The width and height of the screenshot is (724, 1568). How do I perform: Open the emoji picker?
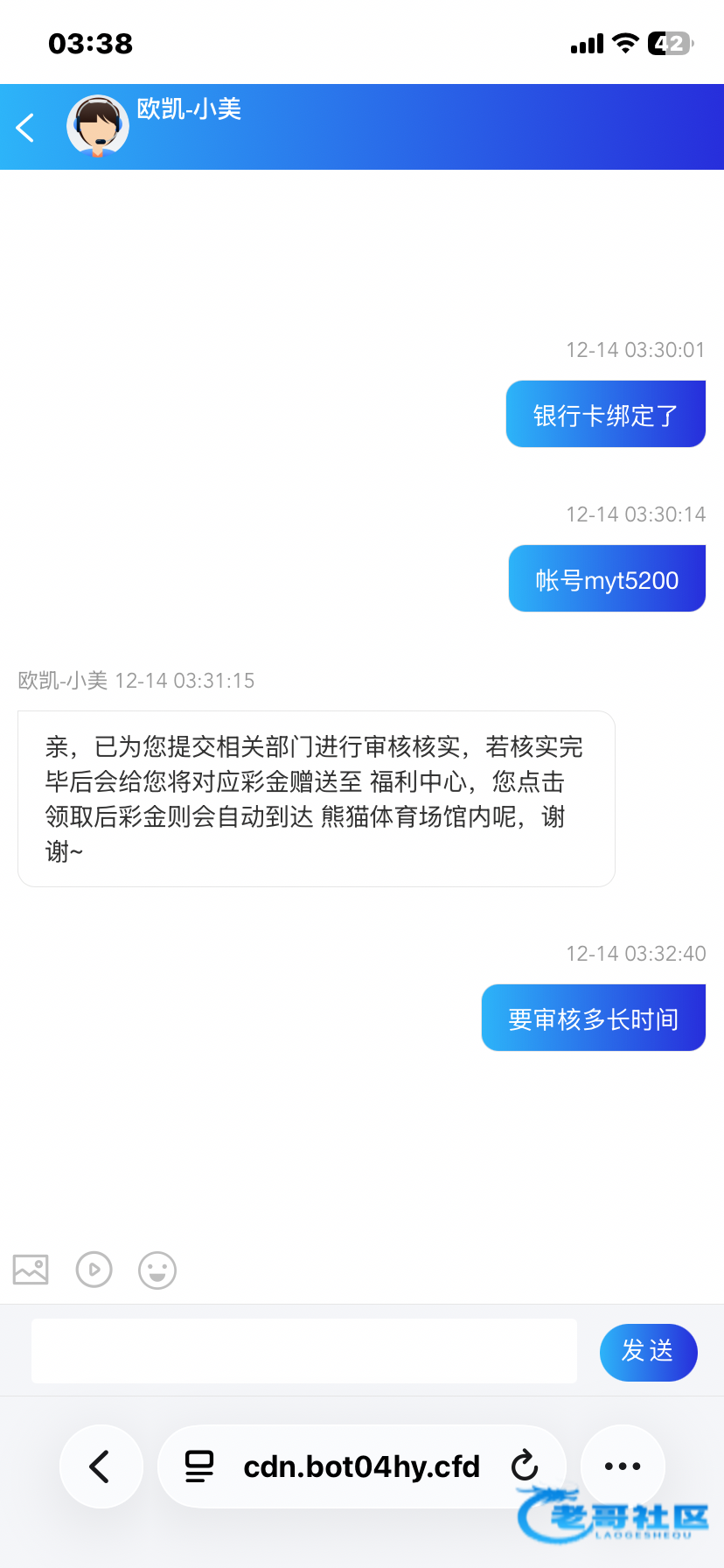(x=157, y=1270)
